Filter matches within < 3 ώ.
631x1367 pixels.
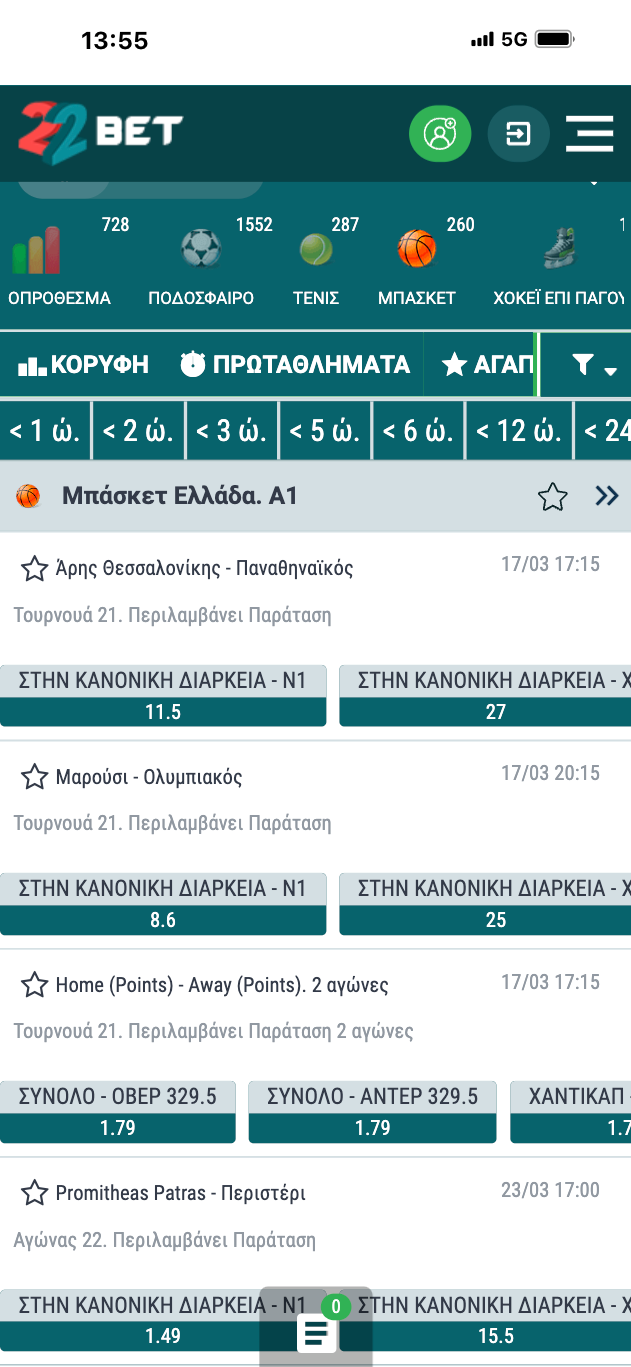click(231, 431)
